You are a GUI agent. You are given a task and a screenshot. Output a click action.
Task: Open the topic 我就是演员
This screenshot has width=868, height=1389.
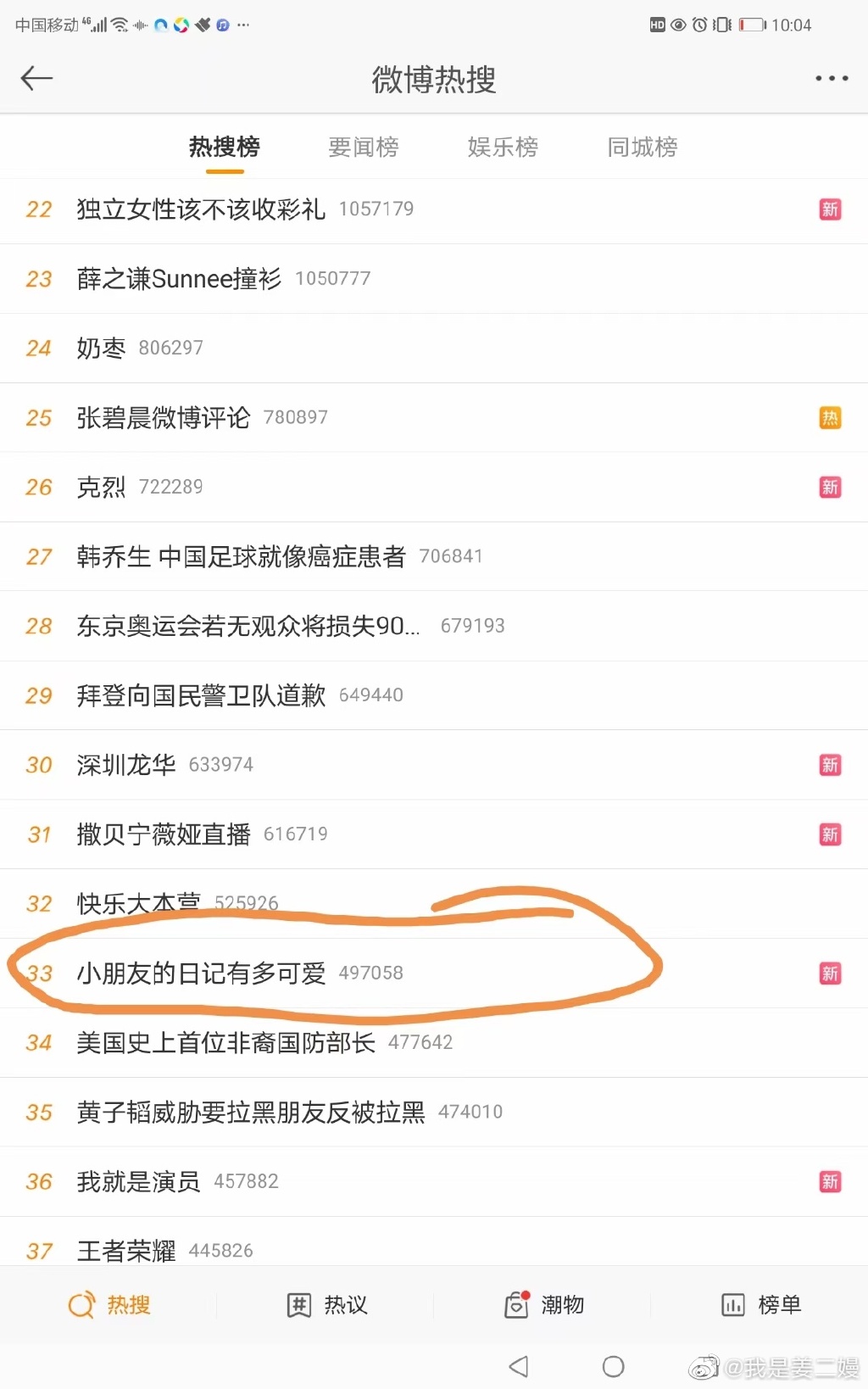138,1182
